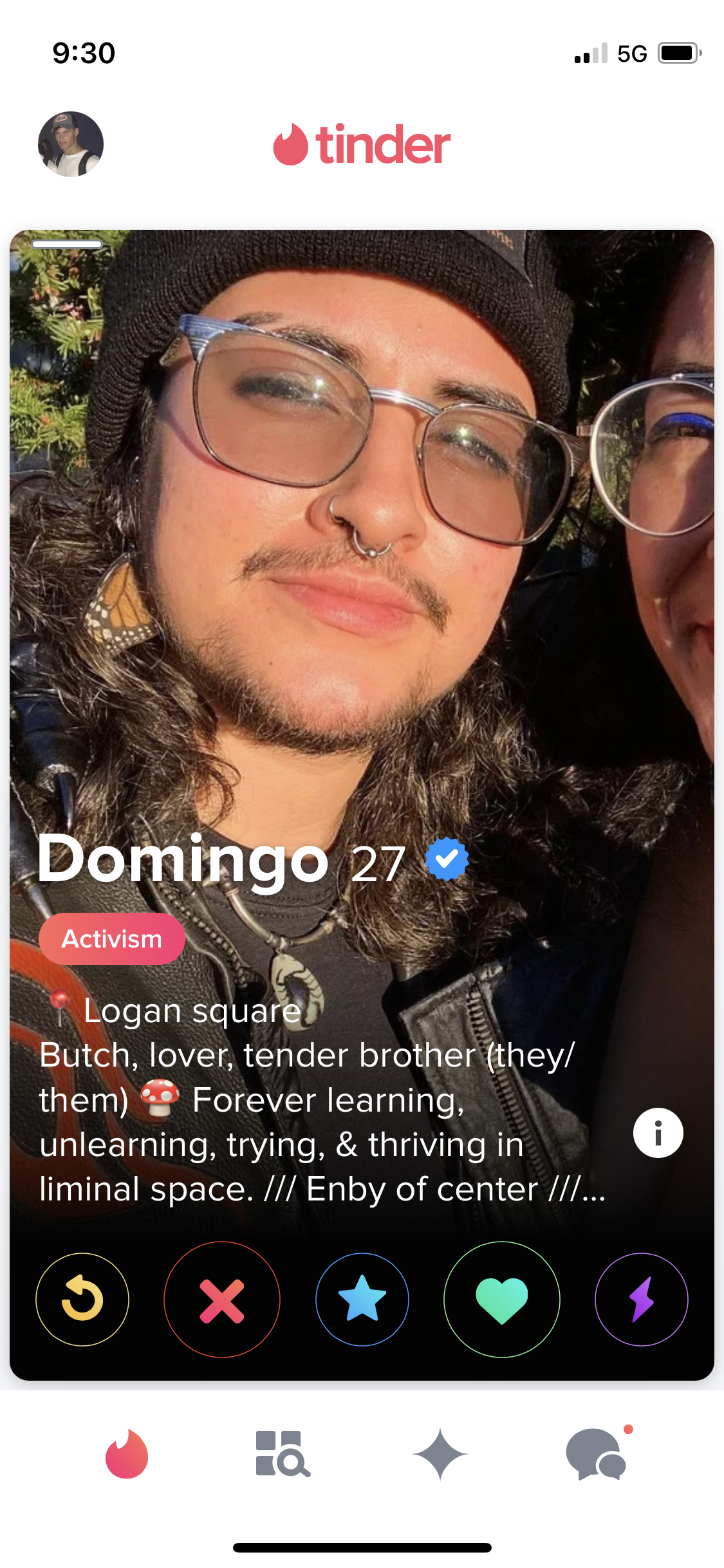Super Like Domingo with the blue star
724x1568 pixels.
(362, 1300)
